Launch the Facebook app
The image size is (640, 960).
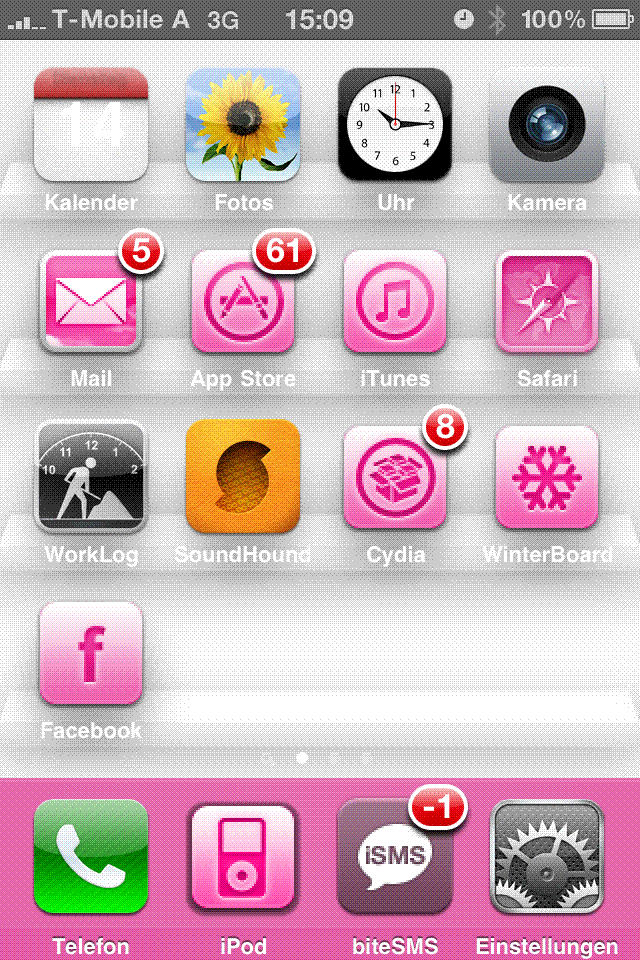[x=91, y=653]
